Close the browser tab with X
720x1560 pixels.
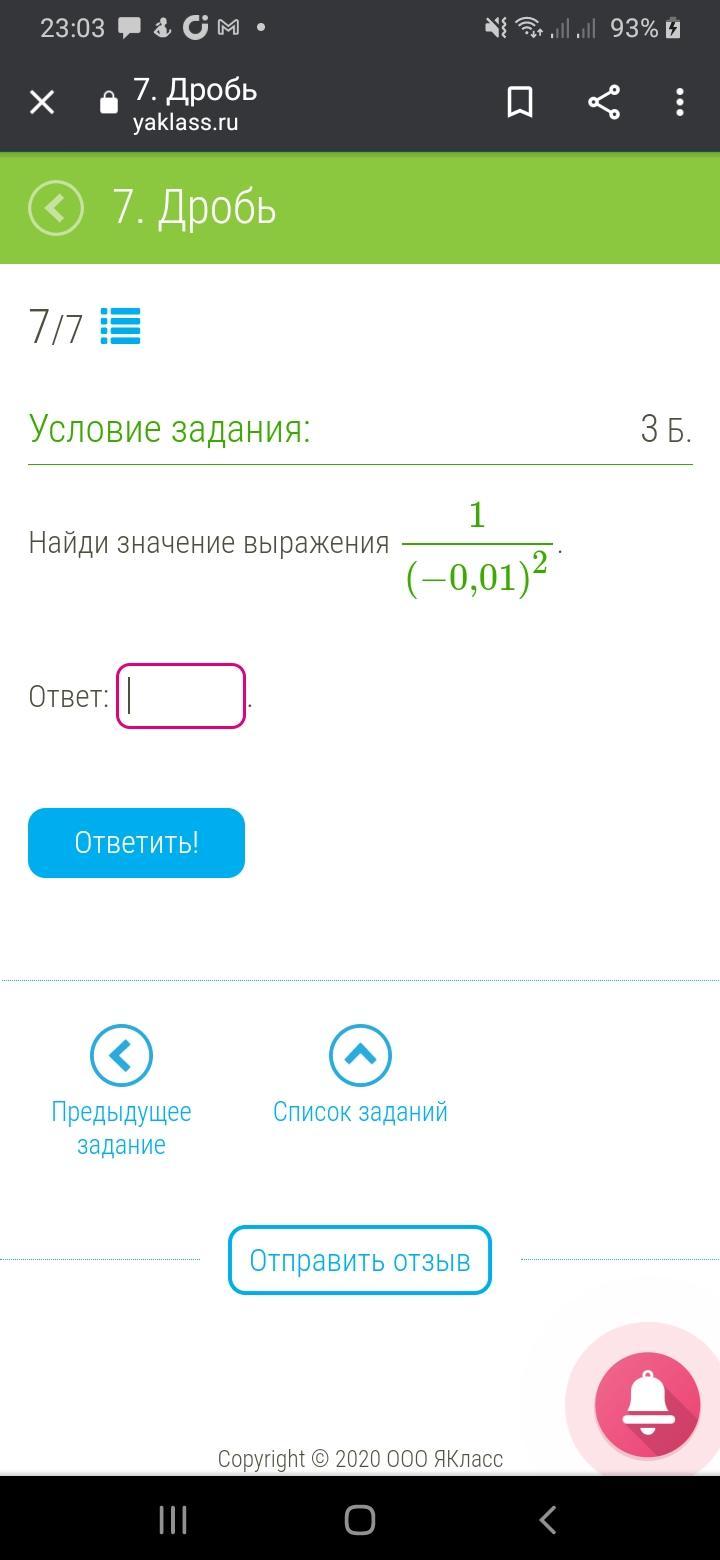tap(42, 102)
